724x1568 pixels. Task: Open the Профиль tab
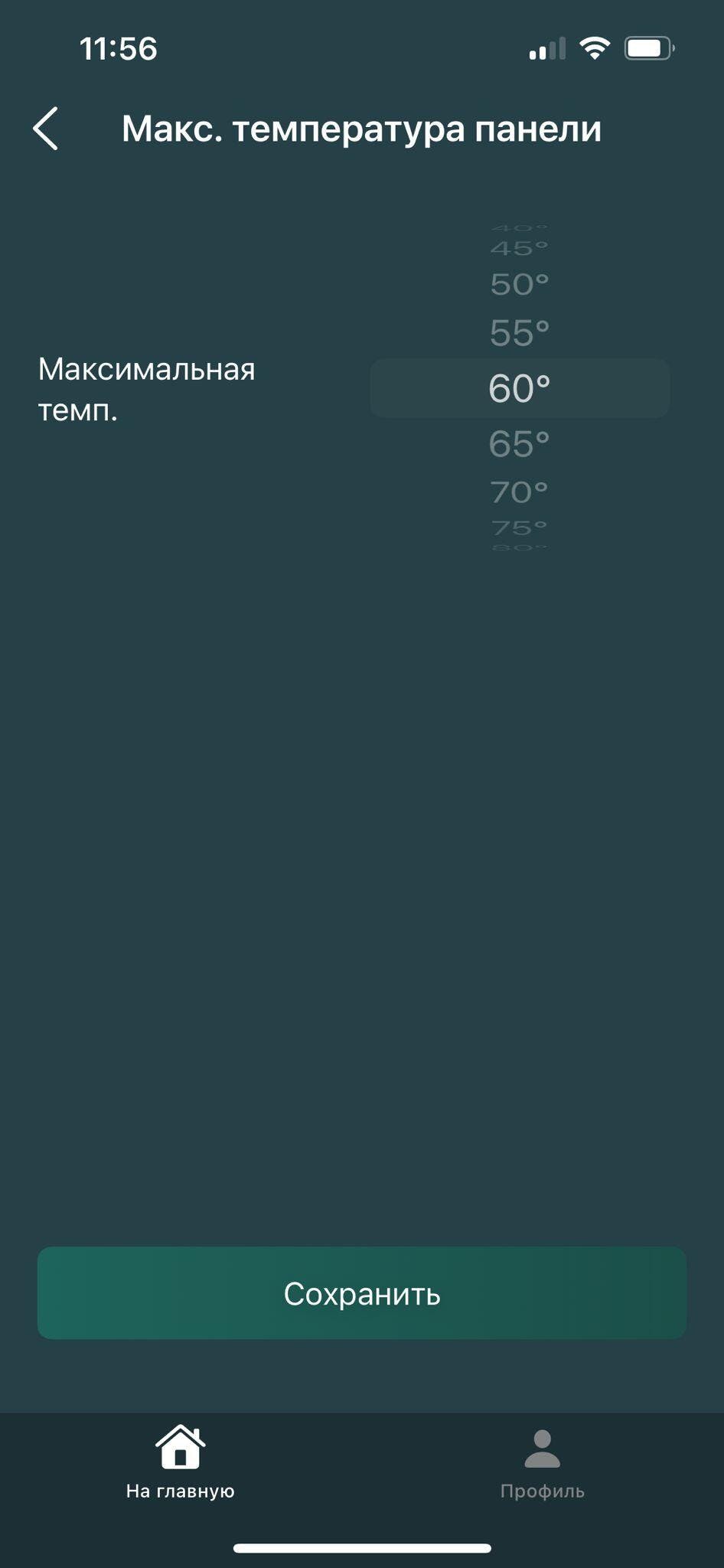[x=543, y=1462]
